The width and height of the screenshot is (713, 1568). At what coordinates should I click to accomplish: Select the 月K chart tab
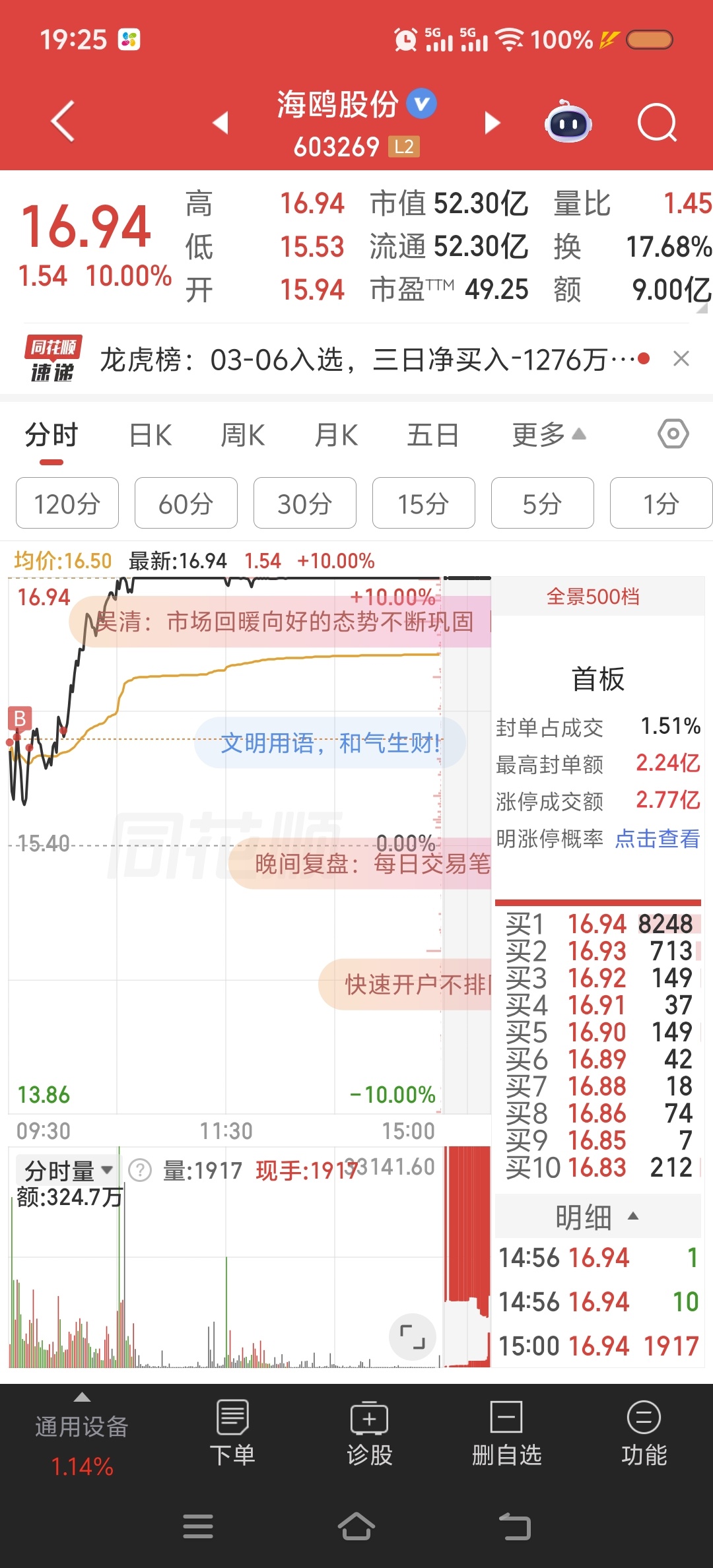point(336,436)
